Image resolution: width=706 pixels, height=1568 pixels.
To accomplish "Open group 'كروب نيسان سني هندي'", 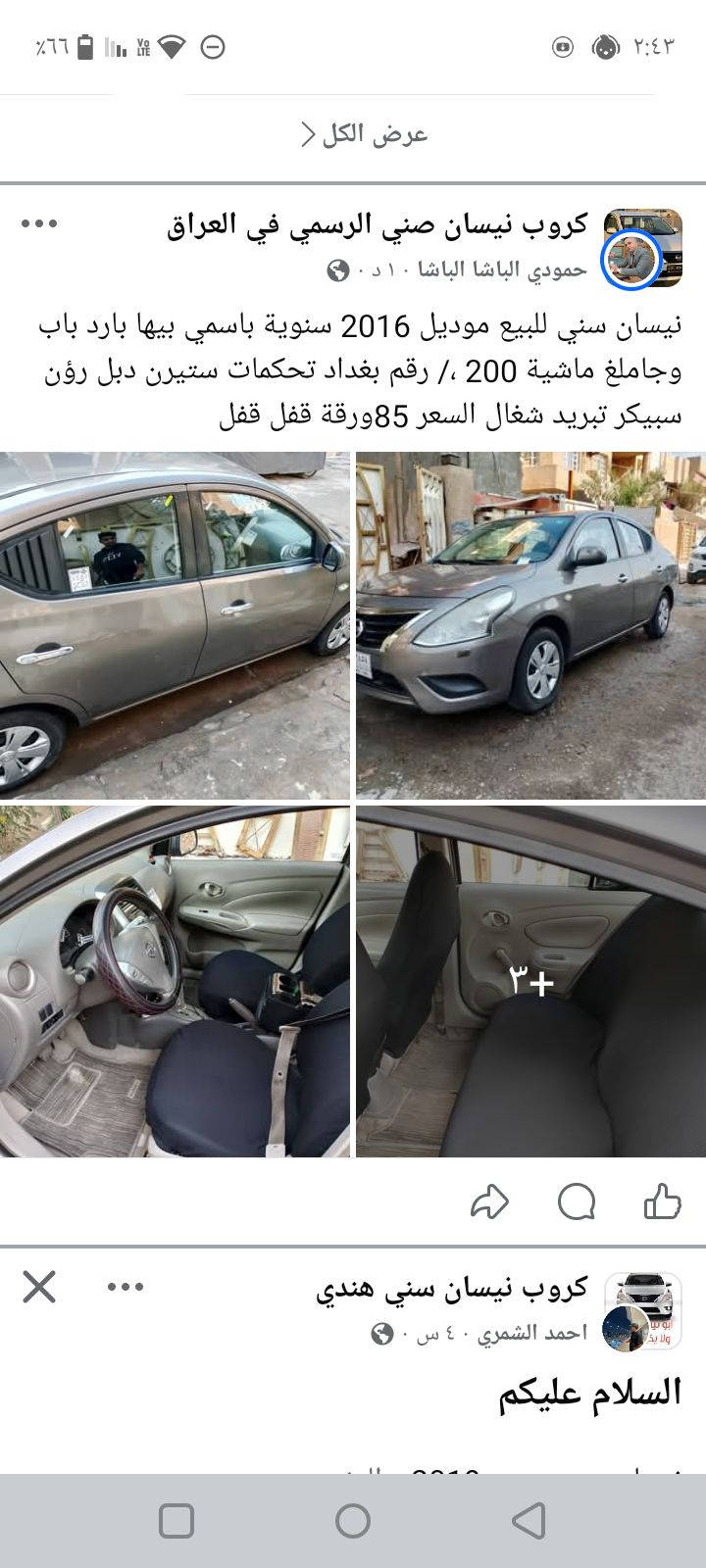I will 452,1288.
